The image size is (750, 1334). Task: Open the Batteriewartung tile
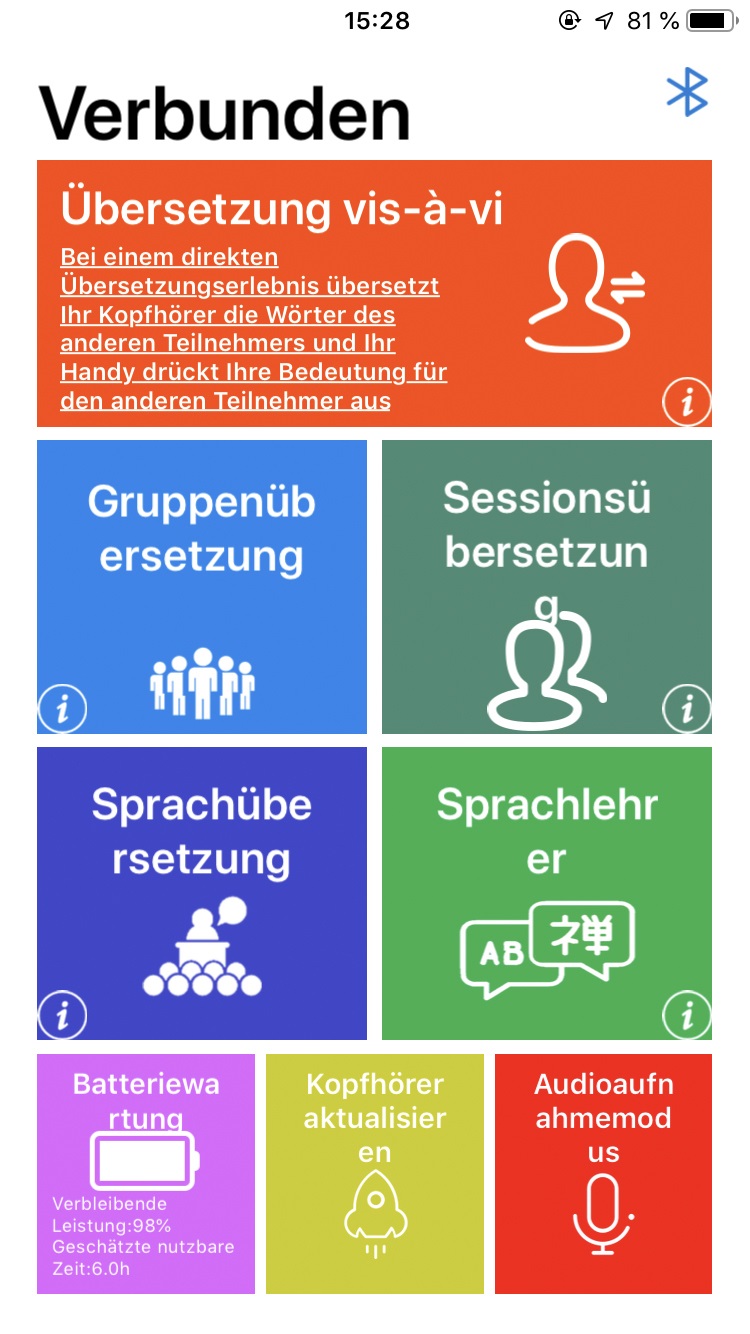pyautogui.click(x=146, y=1173)
